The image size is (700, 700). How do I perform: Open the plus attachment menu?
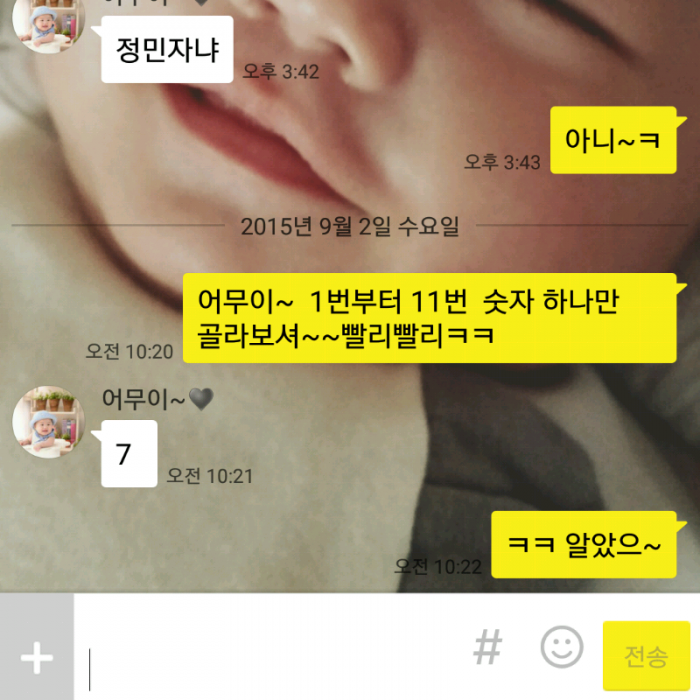[36, 656]
